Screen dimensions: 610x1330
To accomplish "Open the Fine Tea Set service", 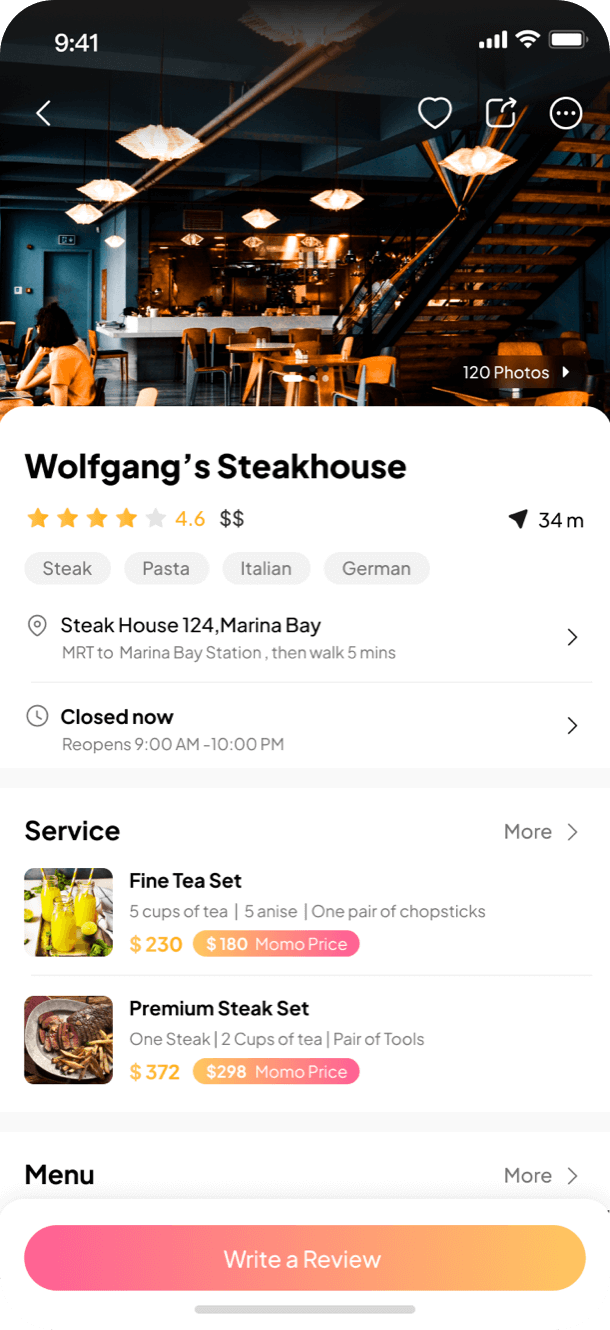I will coord(305,912).
